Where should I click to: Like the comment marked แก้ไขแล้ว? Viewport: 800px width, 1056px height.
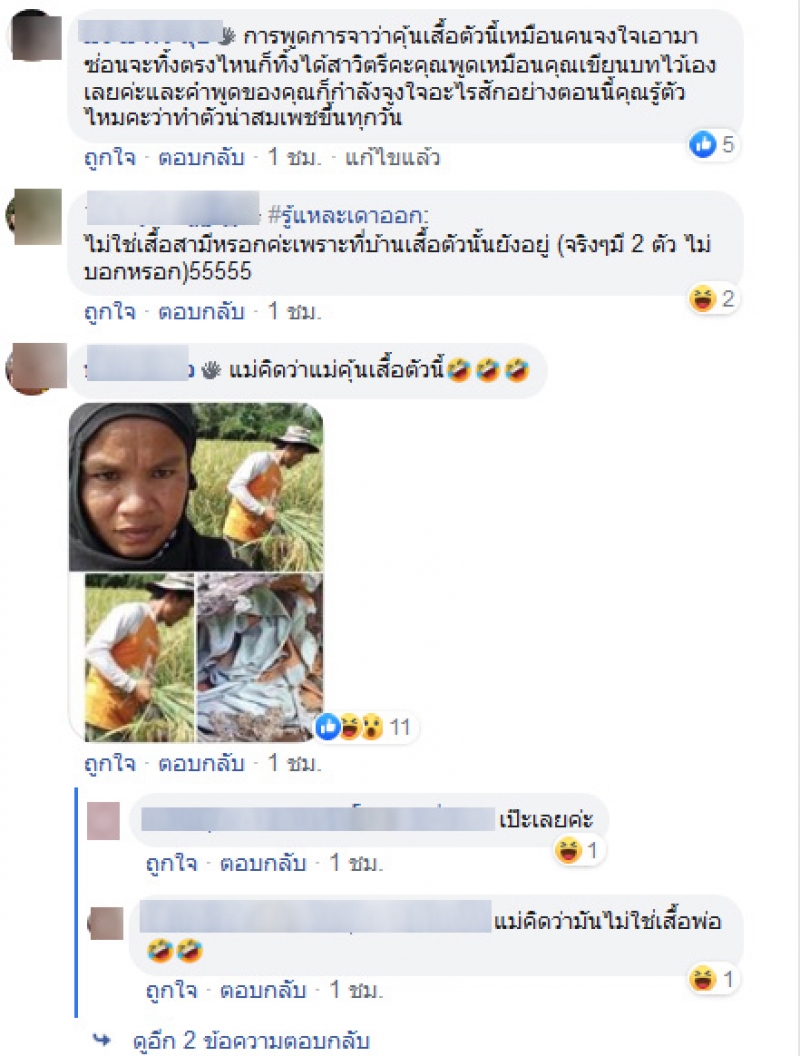coord(109,158)
